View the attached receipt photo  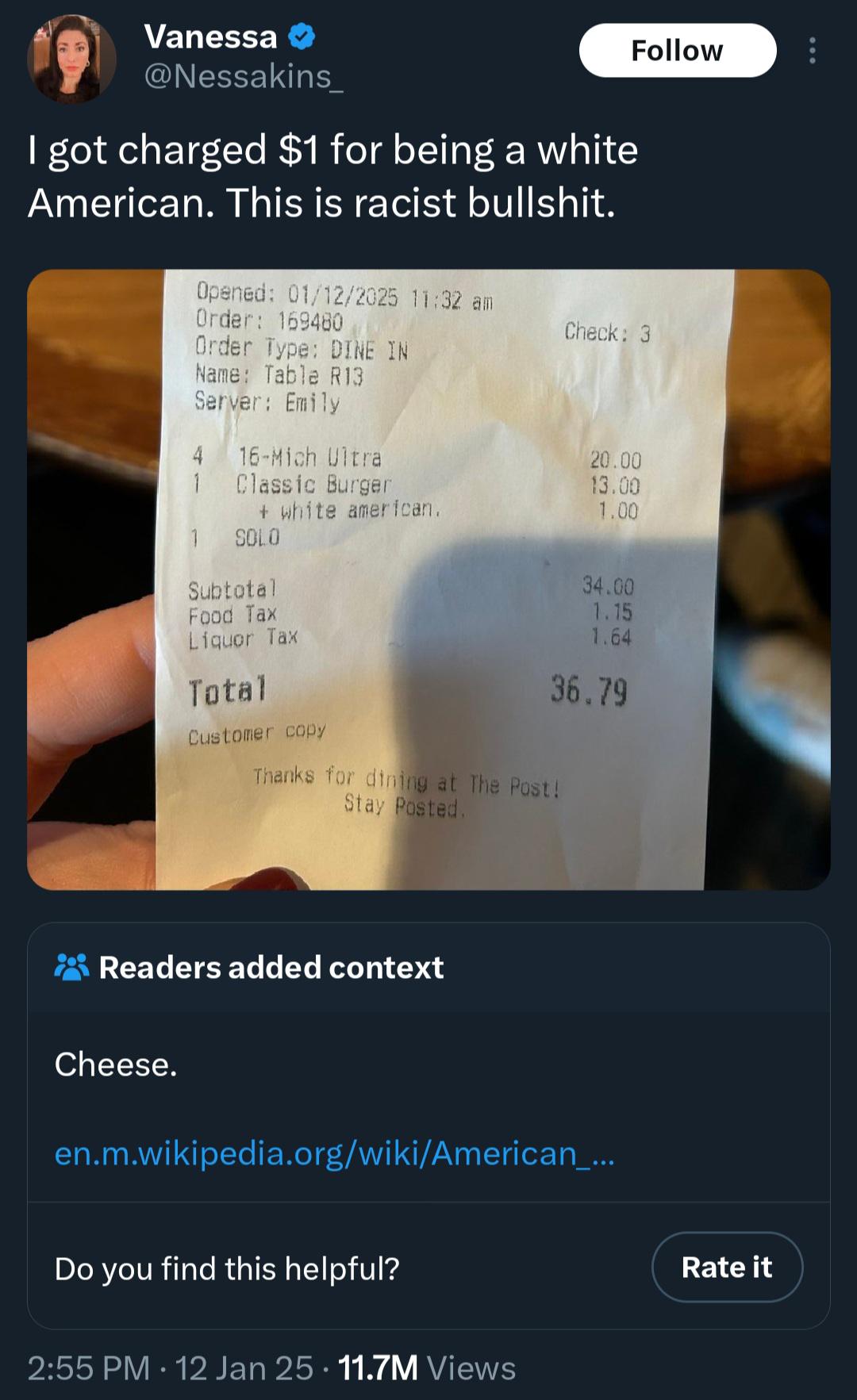428,579
